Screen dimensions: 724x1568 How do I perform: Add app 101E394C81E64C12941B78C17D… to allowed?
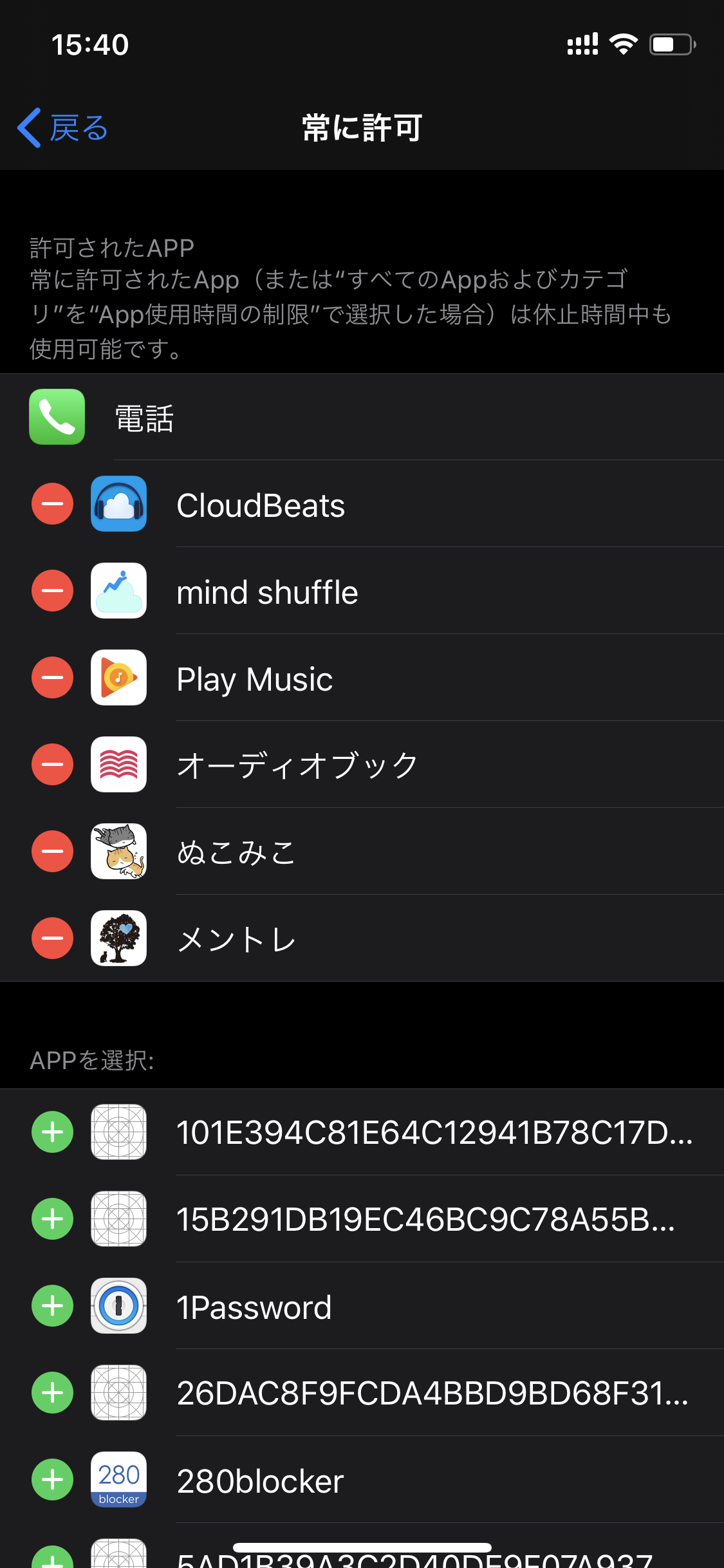coord(52,1132)
